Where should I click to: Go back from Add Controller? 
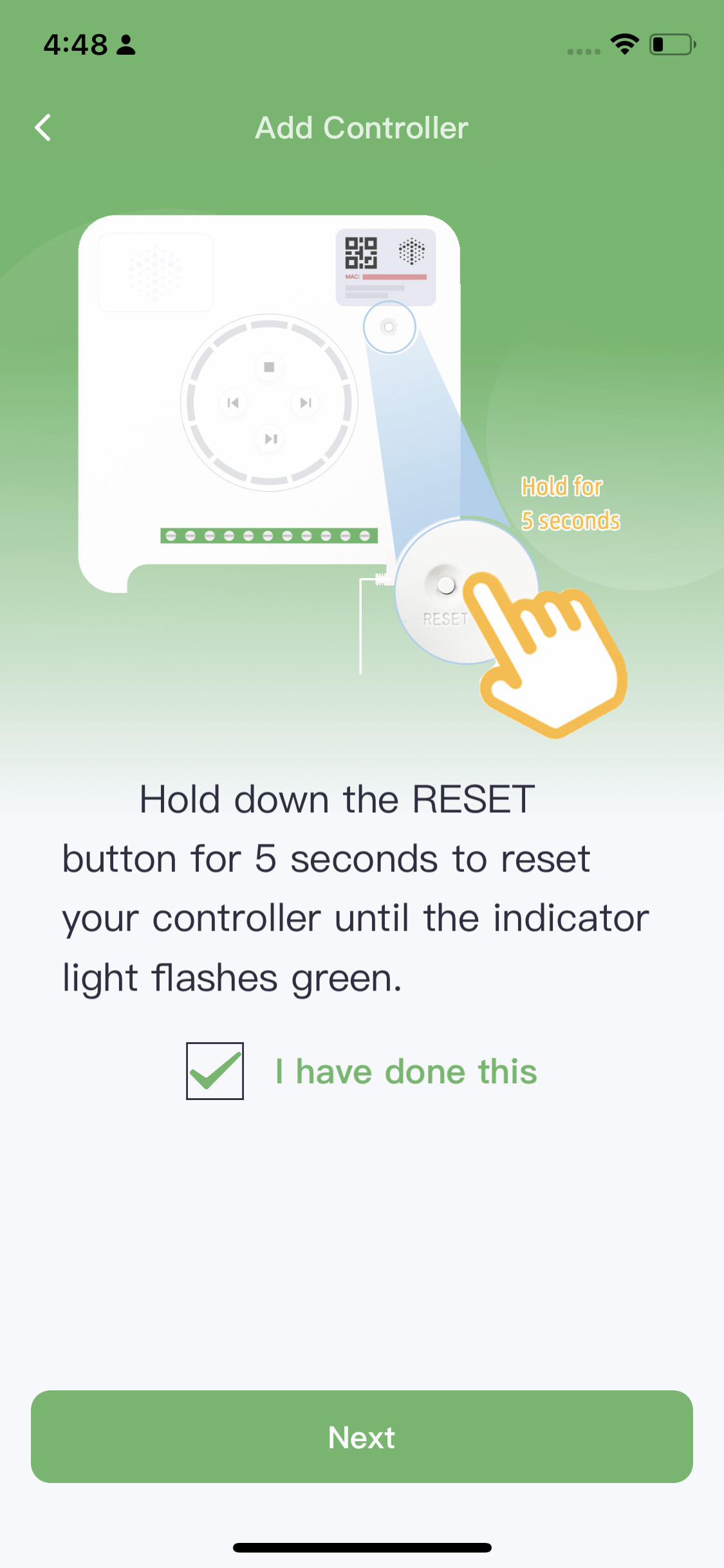click(43, 127)
